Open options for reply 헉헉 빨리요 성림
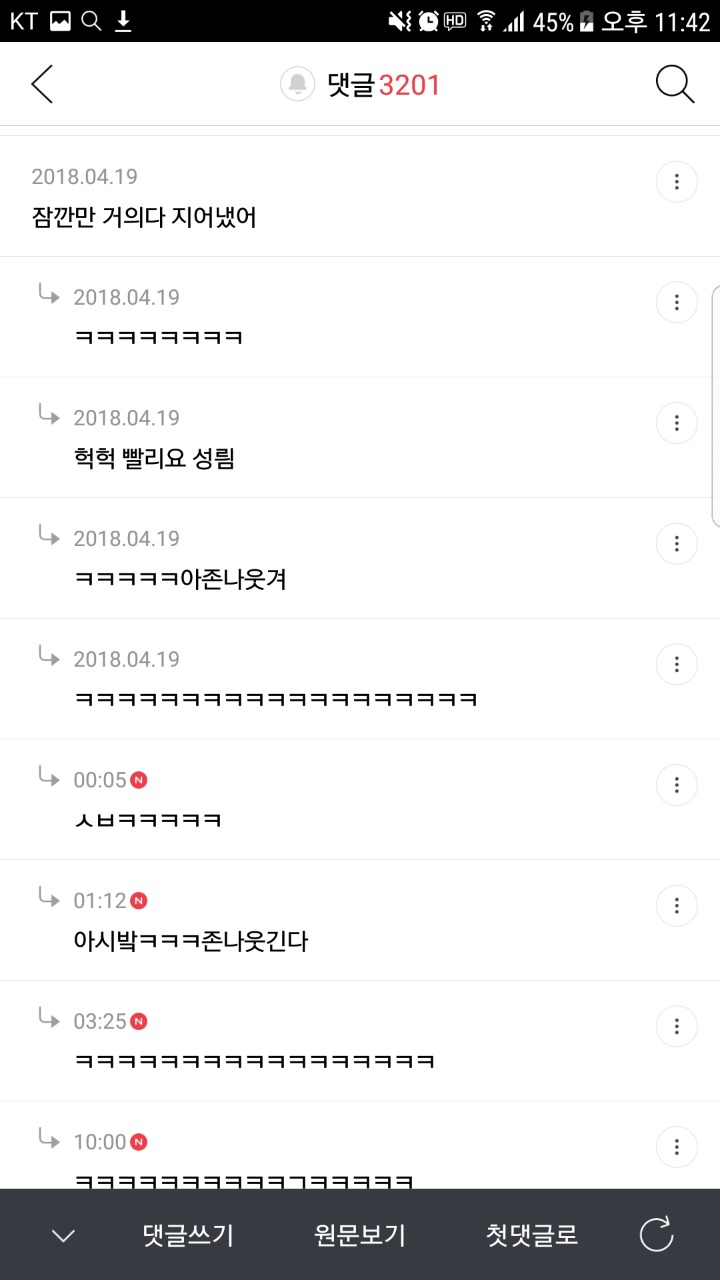Viewport: 720px width, 1280px height. tap(677, 423)
